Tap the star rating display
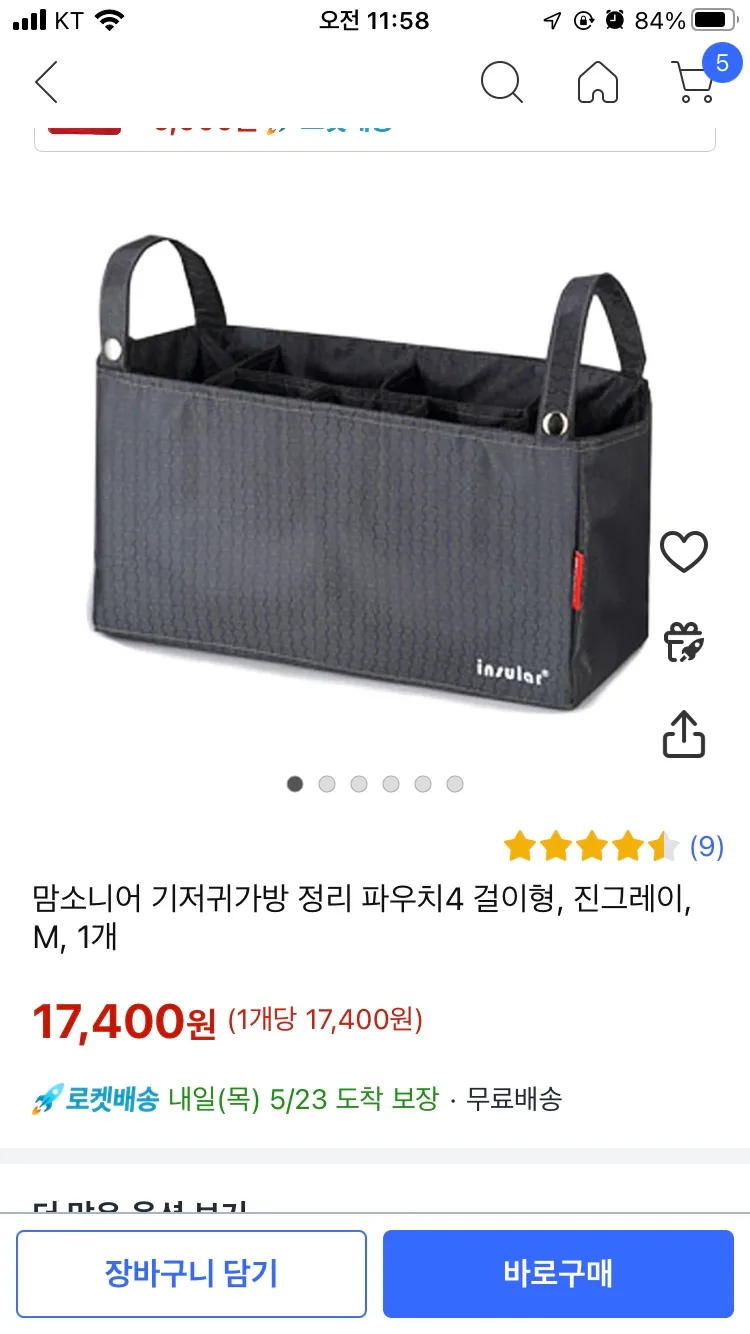 pyautogui.click(x=588, y=846)
